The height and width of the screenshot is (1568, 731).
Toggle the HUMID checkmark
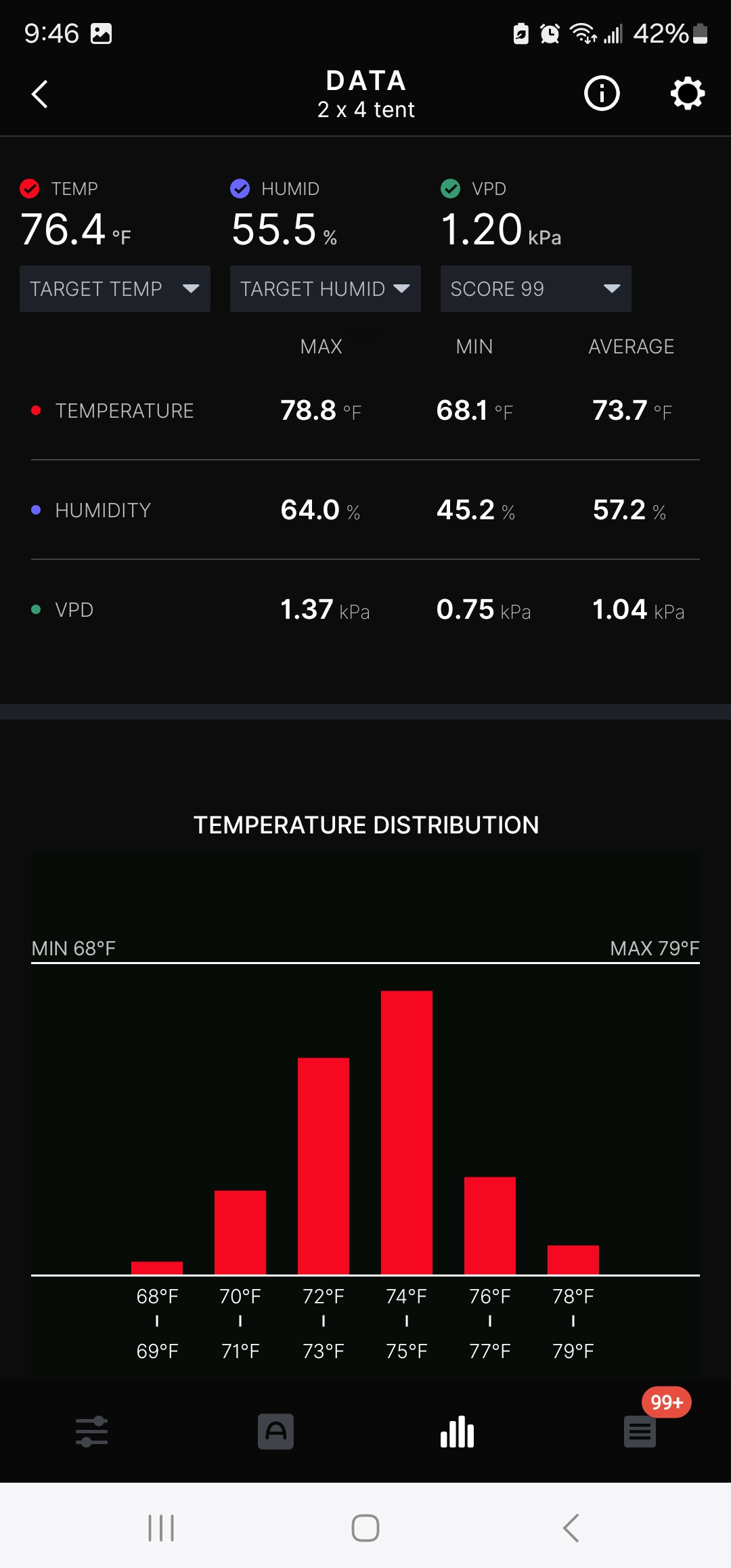(x=240, y=188)
